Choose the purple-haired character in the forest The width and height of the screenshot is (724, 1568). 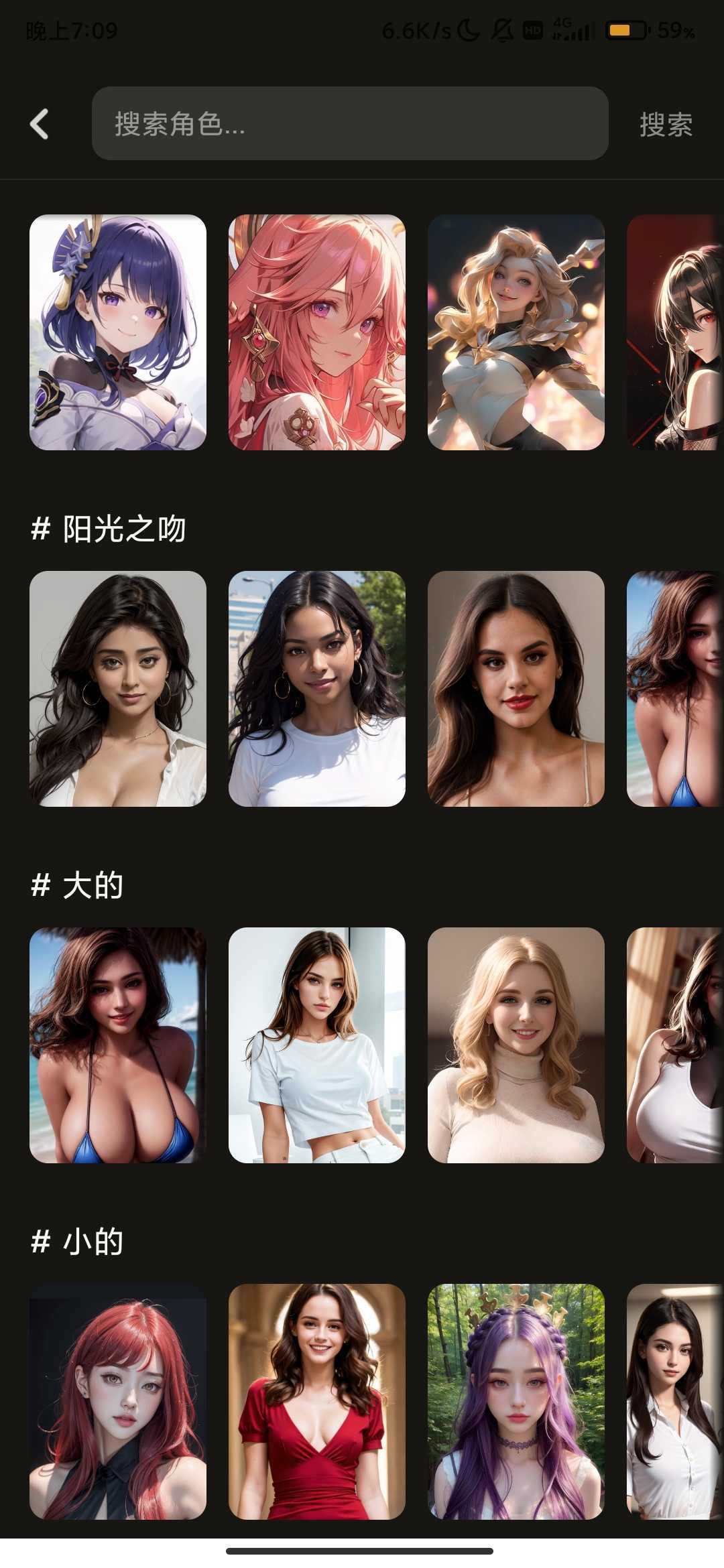(x=516, y=1402)
